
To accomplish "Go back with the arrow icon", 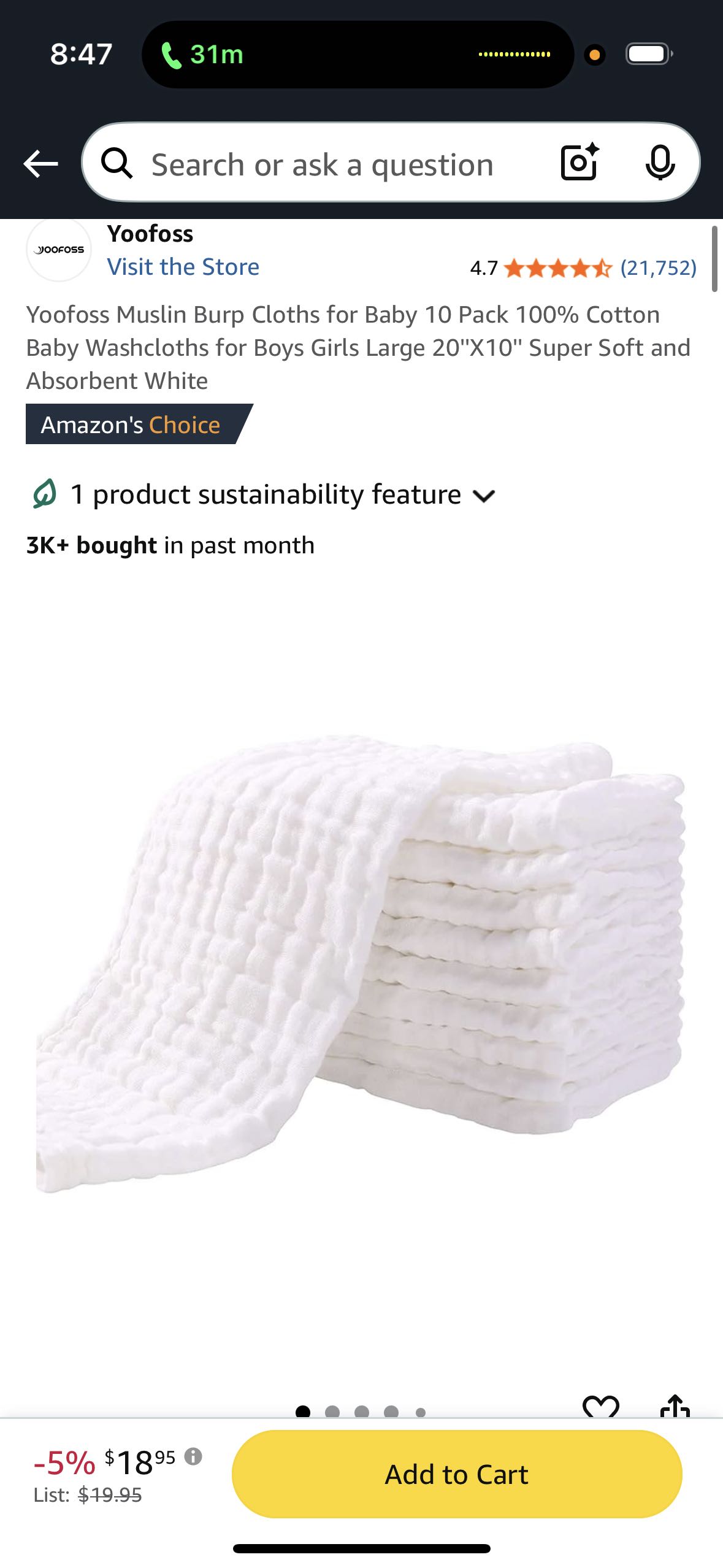I will [40, 164].
